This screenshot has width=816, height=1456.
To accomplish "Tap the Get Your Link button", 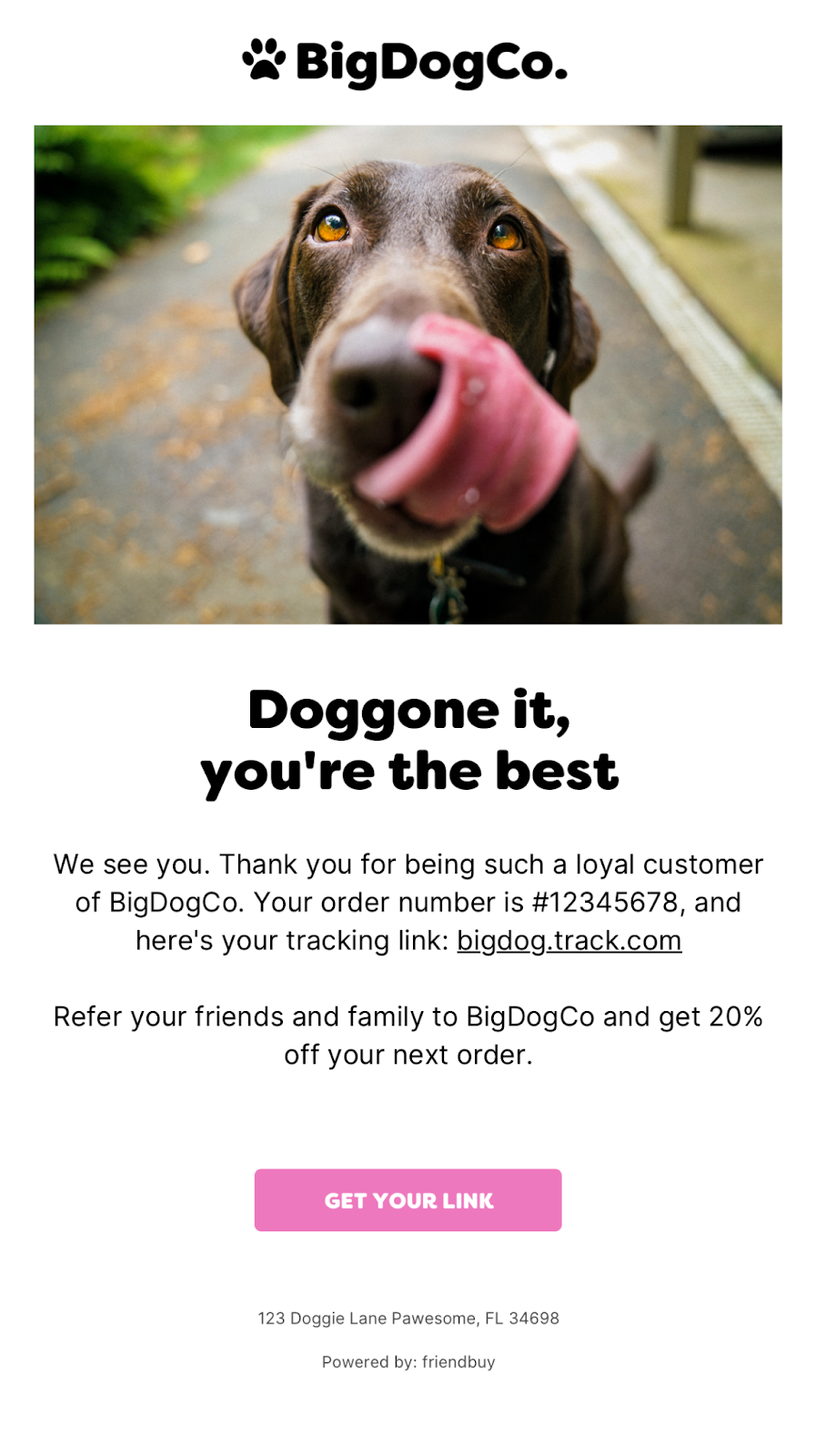I will pos(408,1199).
